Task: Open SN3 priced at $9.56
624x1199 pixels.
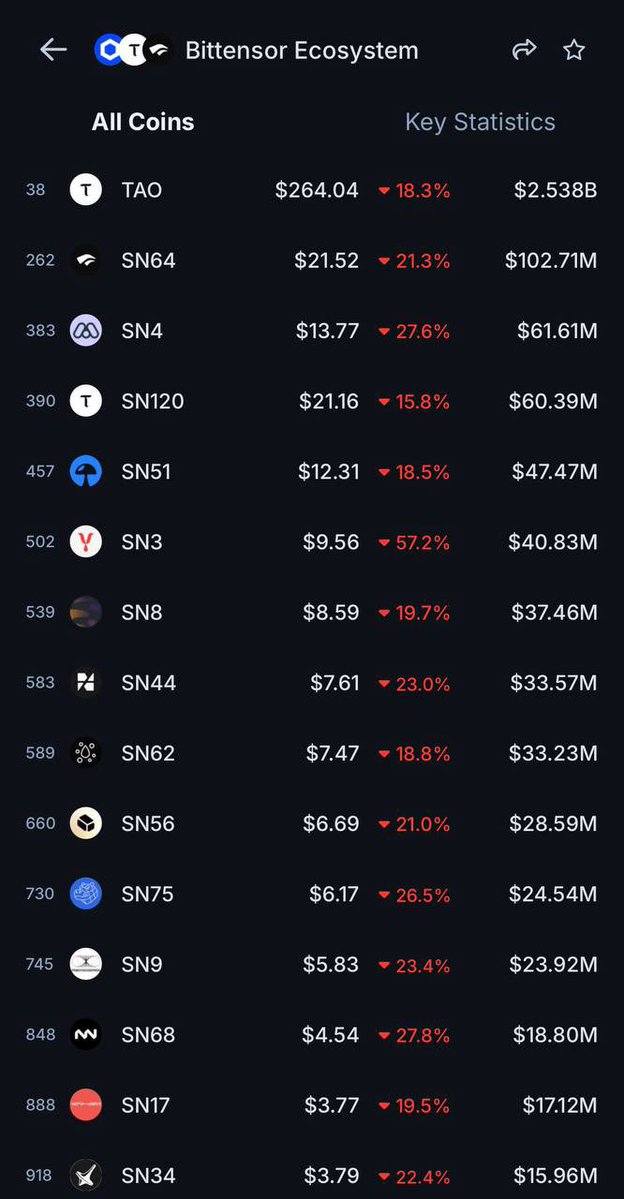Action: coord(142,542)
